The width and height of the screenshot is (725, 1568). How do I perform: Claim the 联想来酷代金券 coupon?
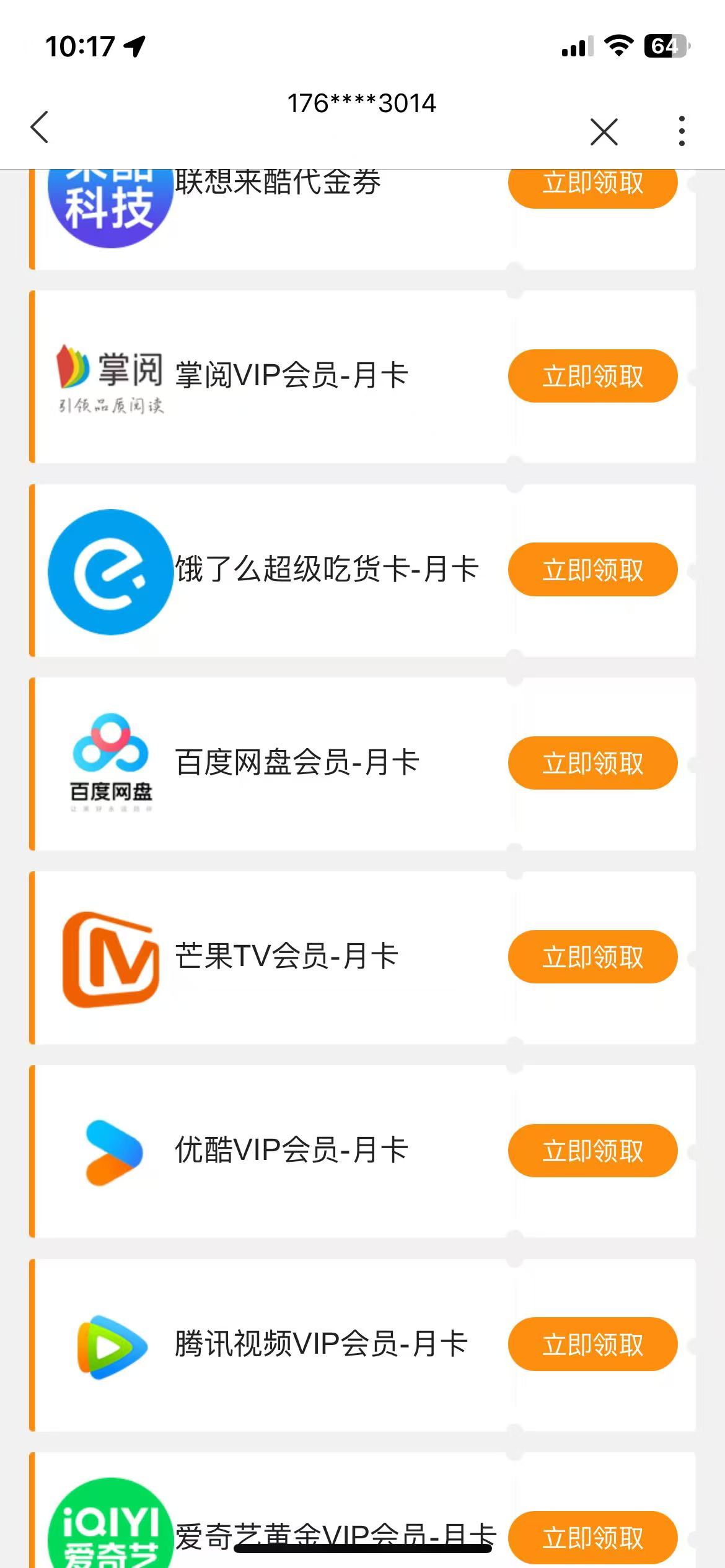(593, 187)
